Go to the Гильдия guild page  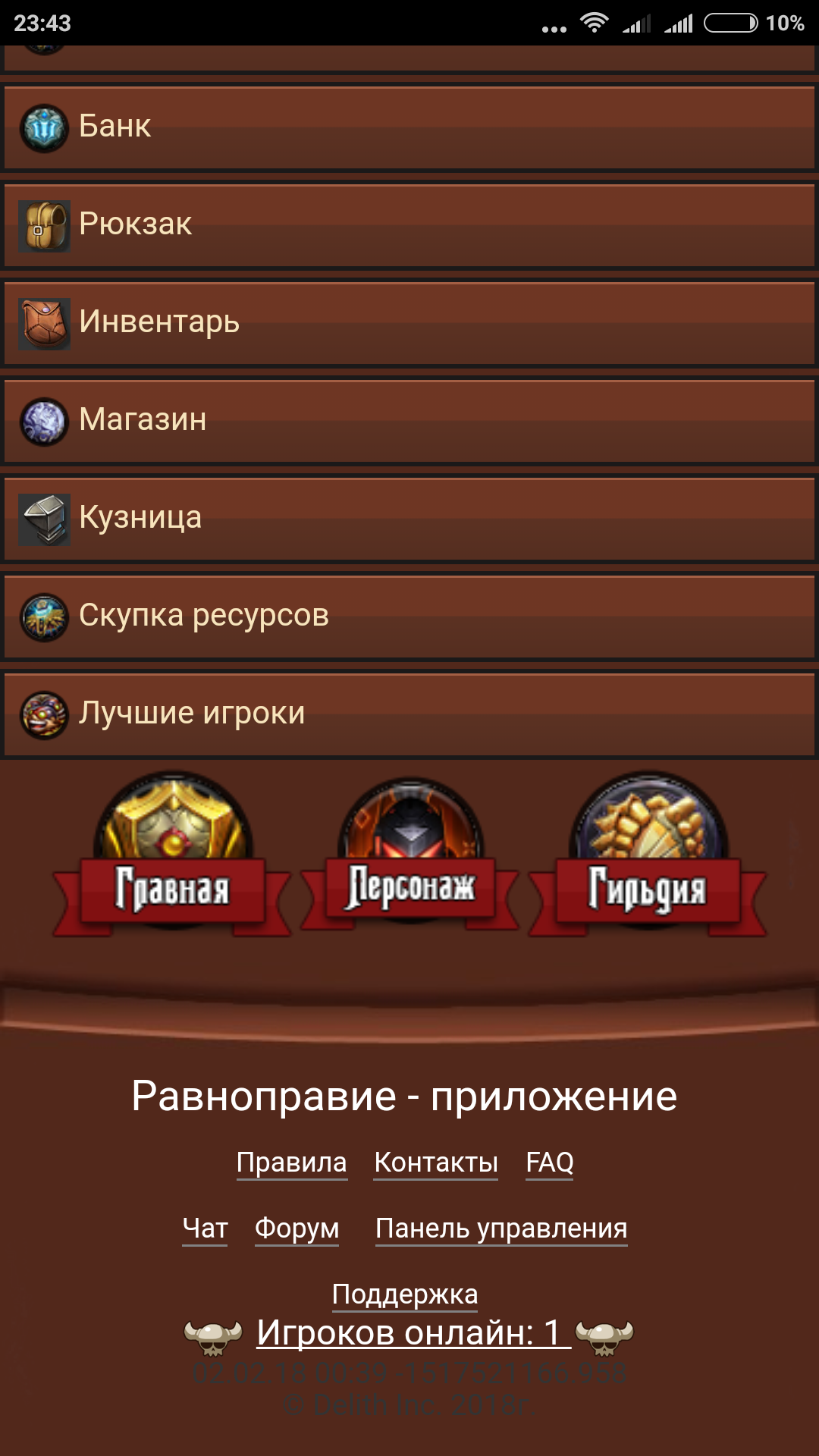click(648, 864)
